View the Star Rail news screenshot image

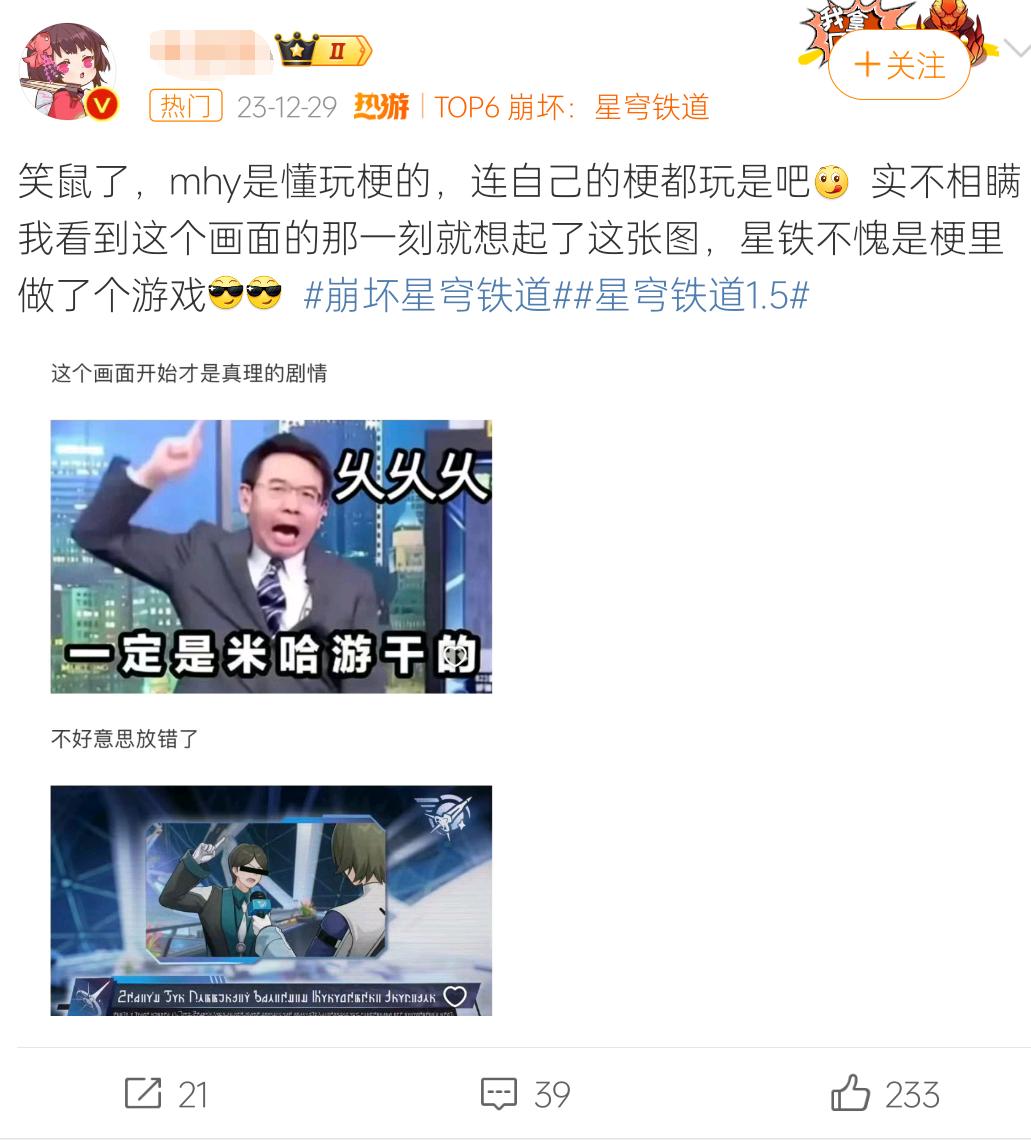pos(271,900)
